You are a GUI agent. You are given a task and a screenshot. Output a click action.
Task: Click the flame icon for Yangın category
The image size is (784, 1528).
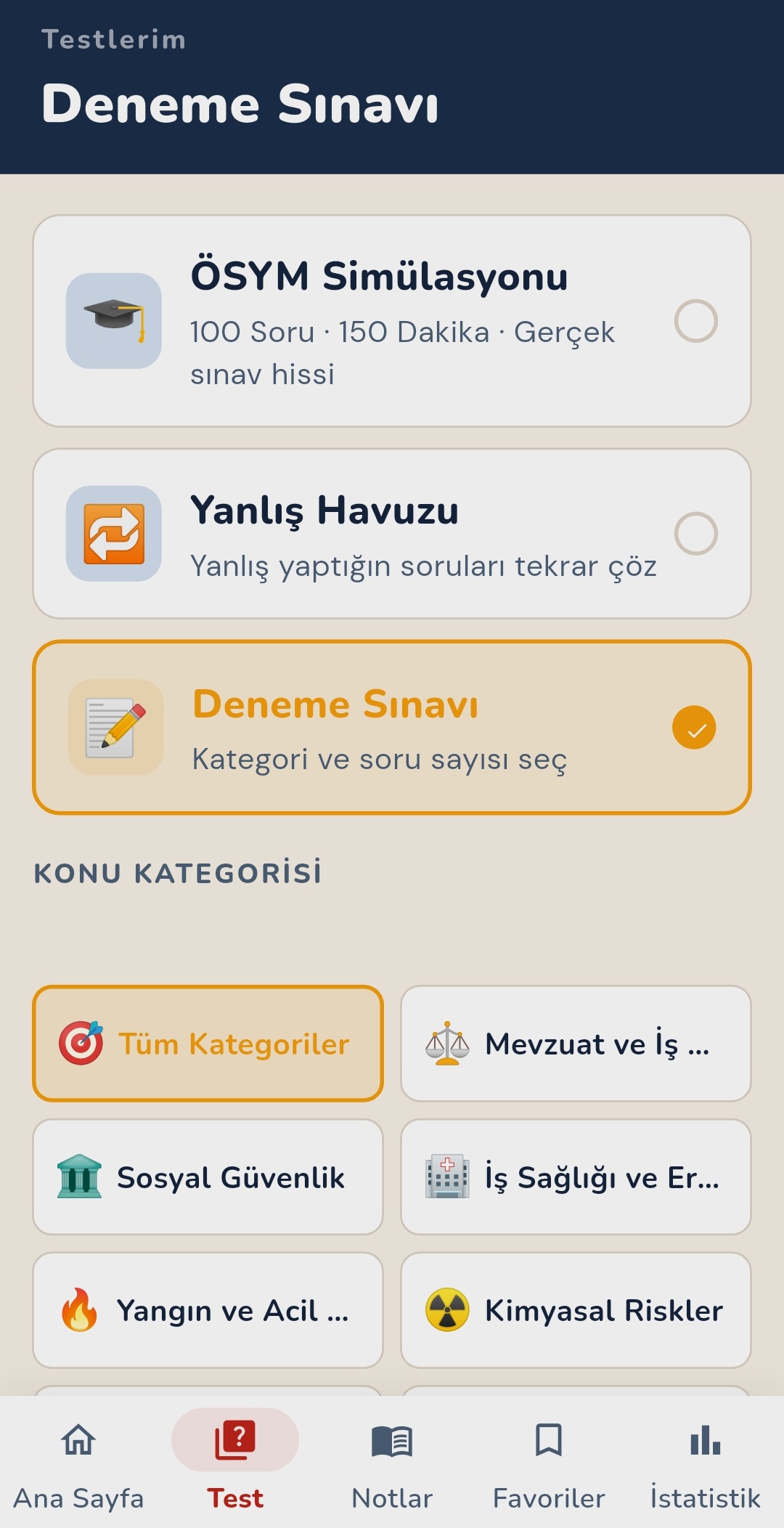pyautogui.click(x=81, y=1311)
